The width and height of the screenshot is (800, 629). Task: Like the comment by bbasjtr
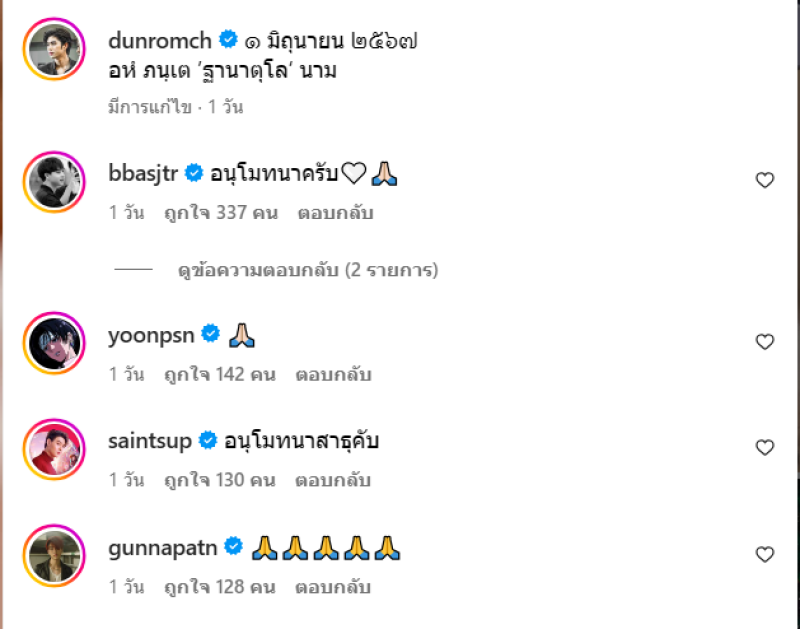[x=764, y=180]
